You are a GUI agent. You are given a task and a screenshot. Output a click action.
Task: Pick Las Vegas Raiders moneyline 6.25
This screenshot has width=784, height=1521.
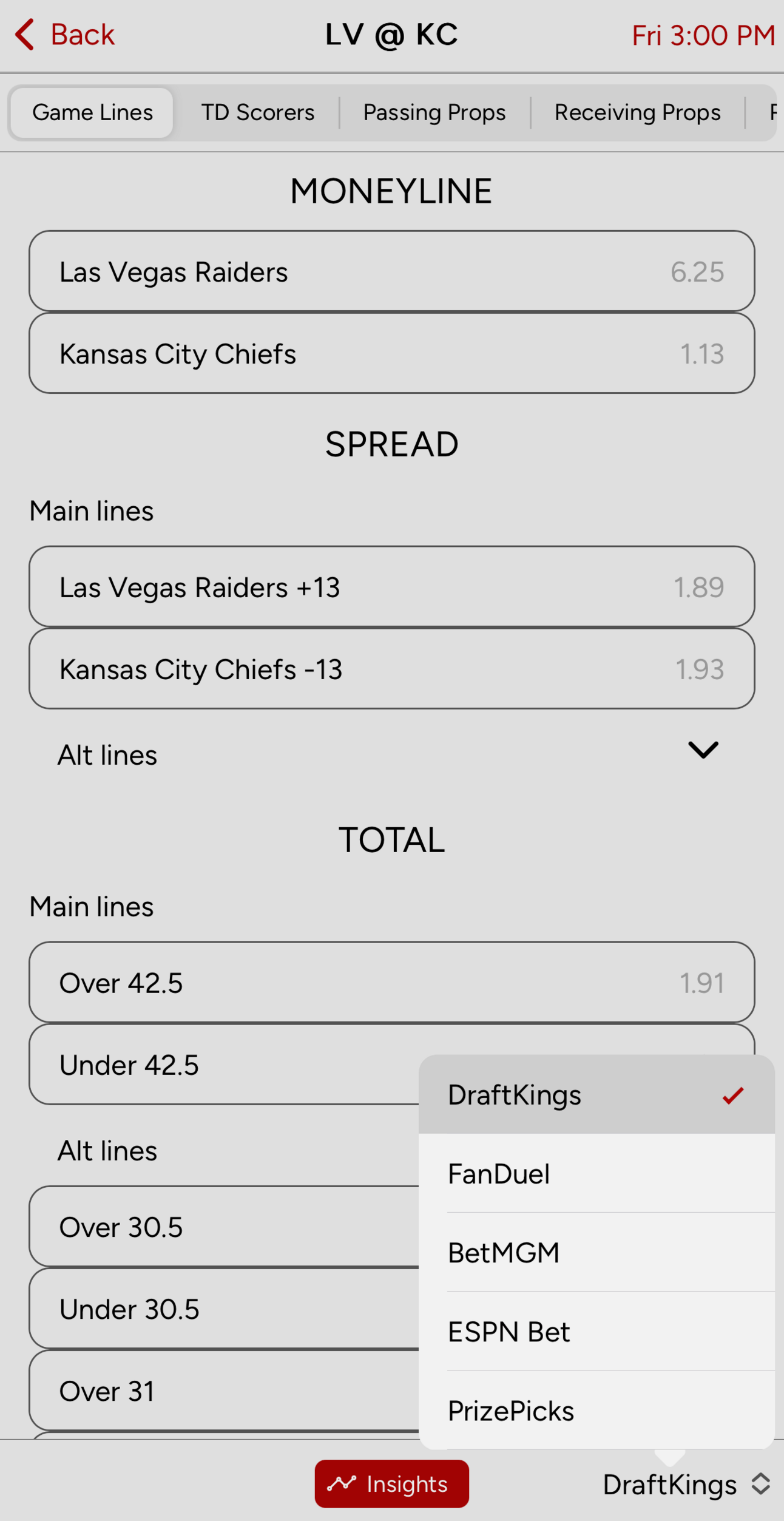pyautogui.click(x=391, y=271)
